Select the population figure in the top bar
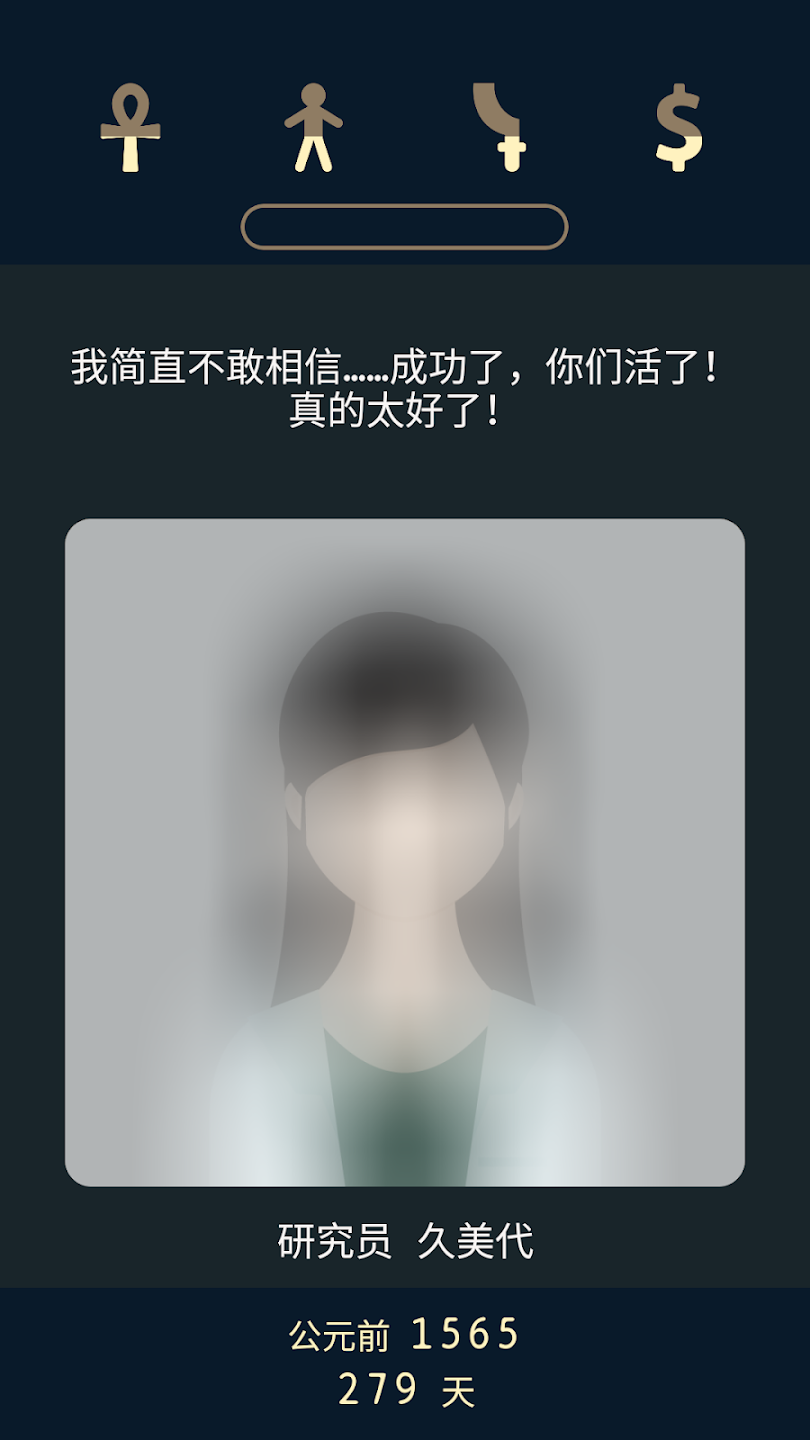This screenshot has width=810, height=1440. point(310,128)
